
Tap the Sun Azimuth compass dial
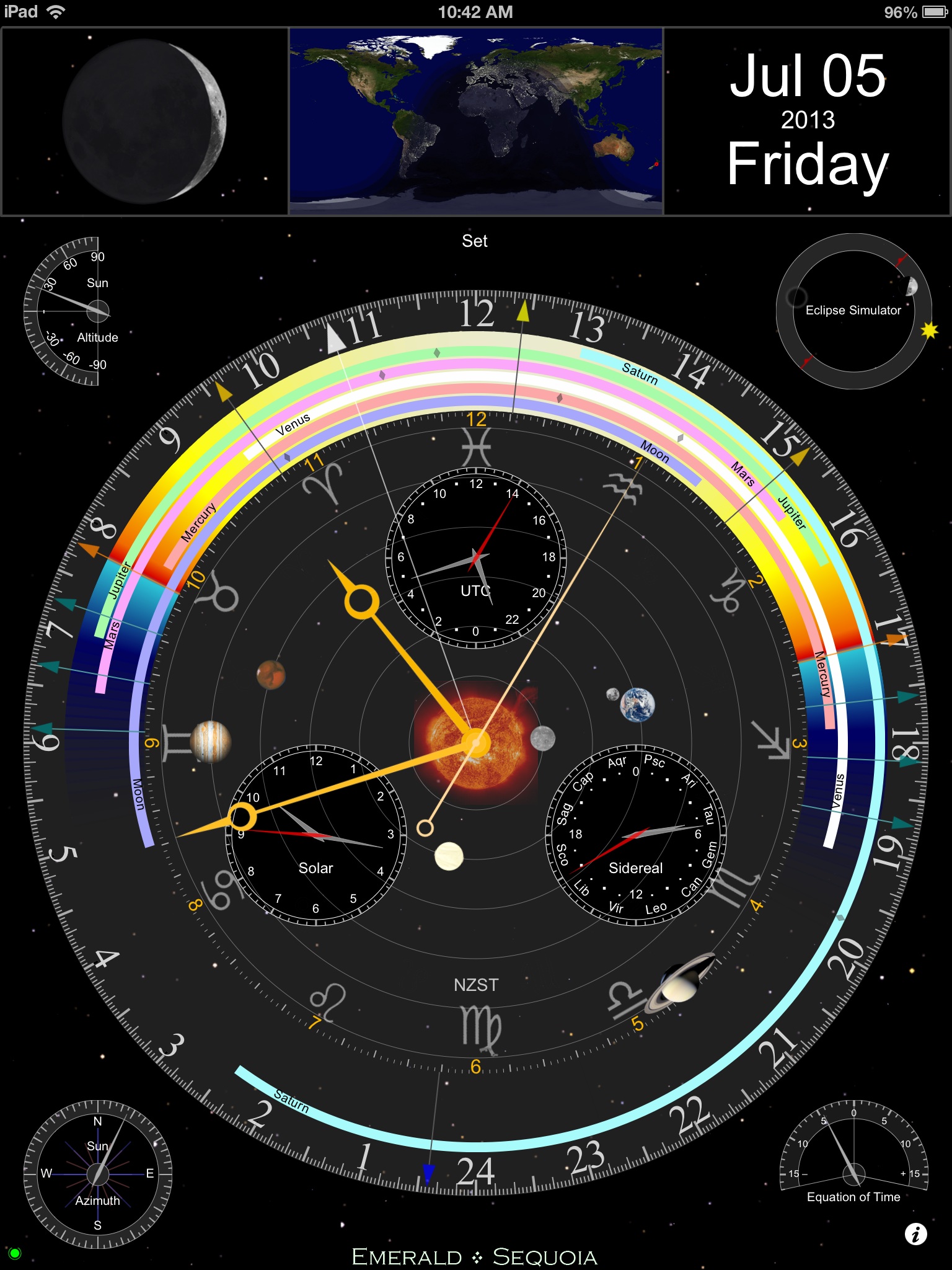[97, 1173]
